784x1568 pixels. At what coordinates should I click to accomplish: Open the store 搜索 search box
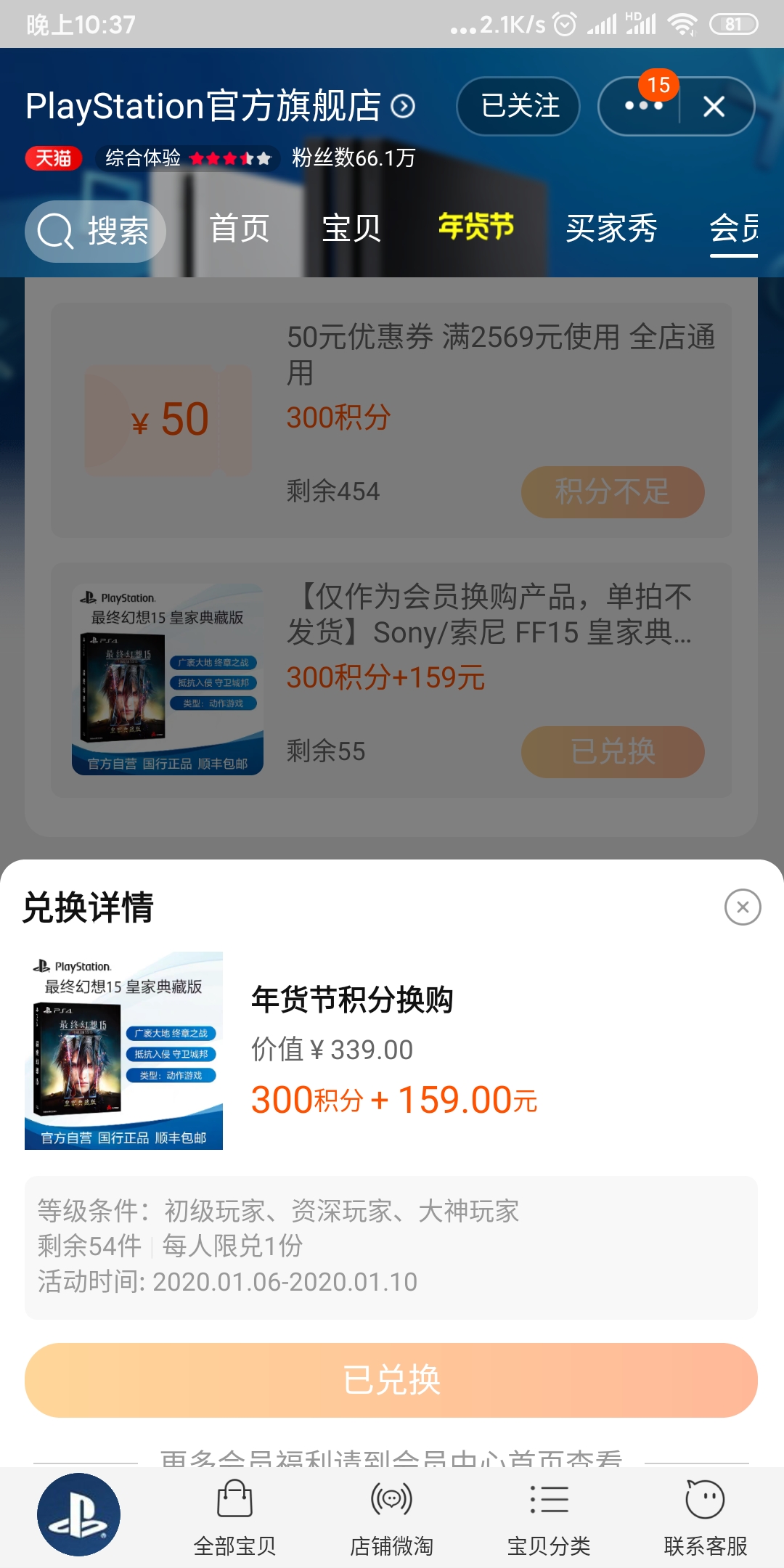[x=95, y=232]
